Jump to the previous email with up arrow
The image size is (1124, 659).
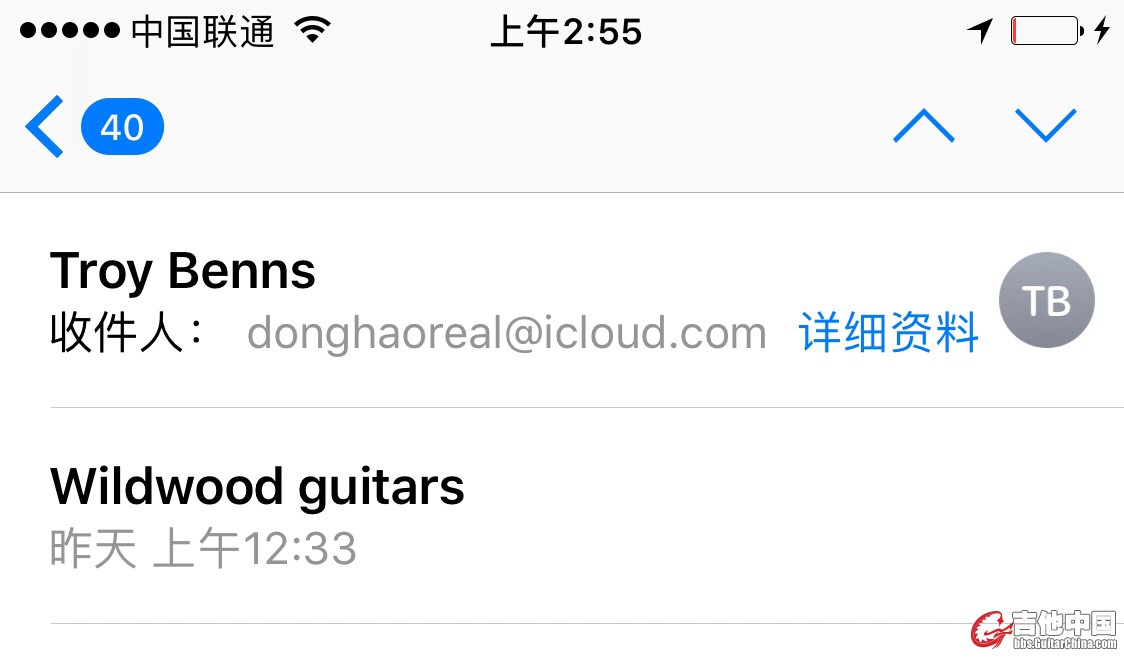(x=923, y=127)
